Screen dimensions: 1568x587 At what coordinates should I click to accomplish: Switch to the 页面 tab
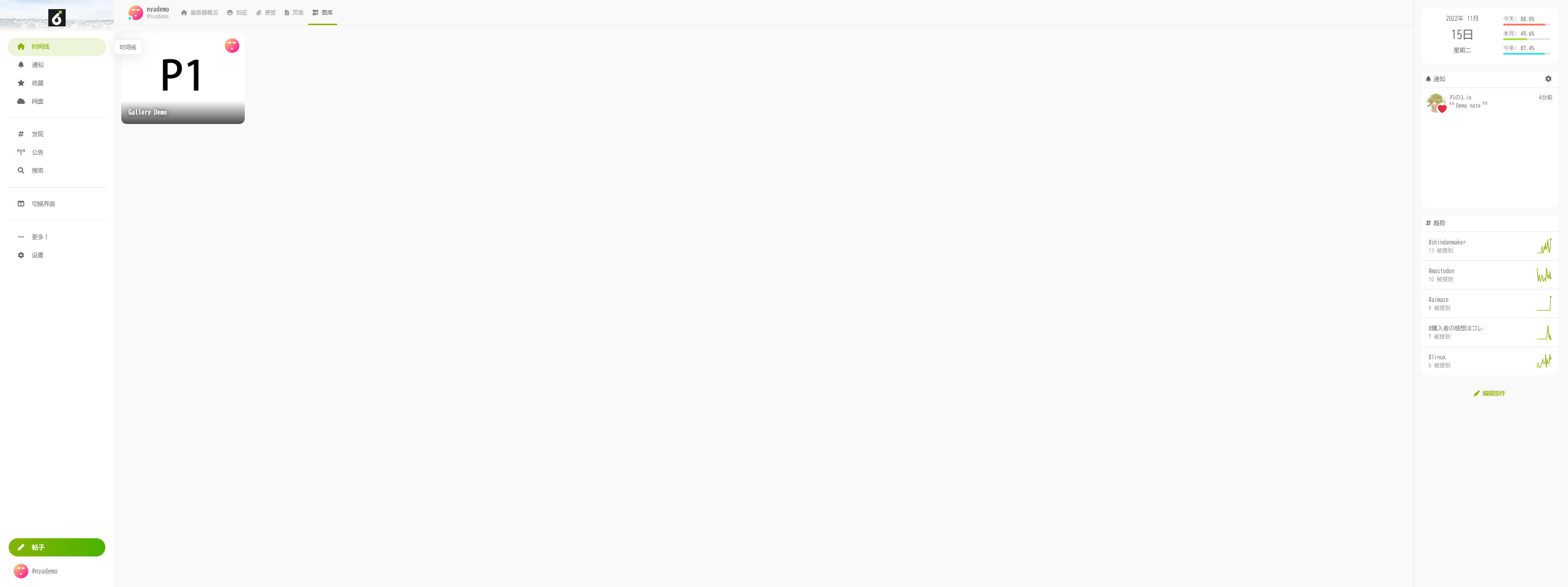pyautogui.click(x=294, y=13)
